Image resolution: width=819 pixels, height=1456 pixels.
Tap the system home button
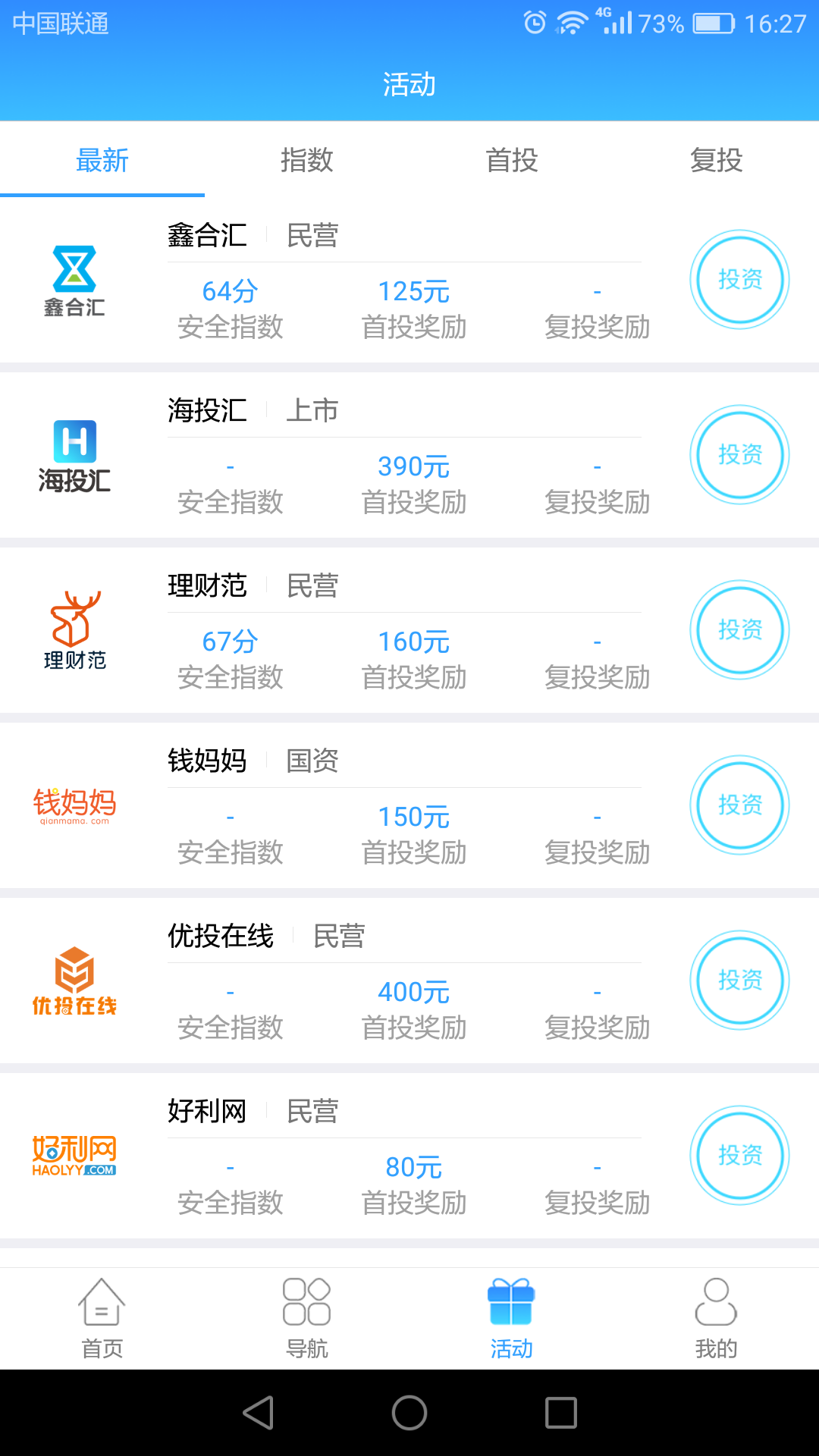(409, 1413)
